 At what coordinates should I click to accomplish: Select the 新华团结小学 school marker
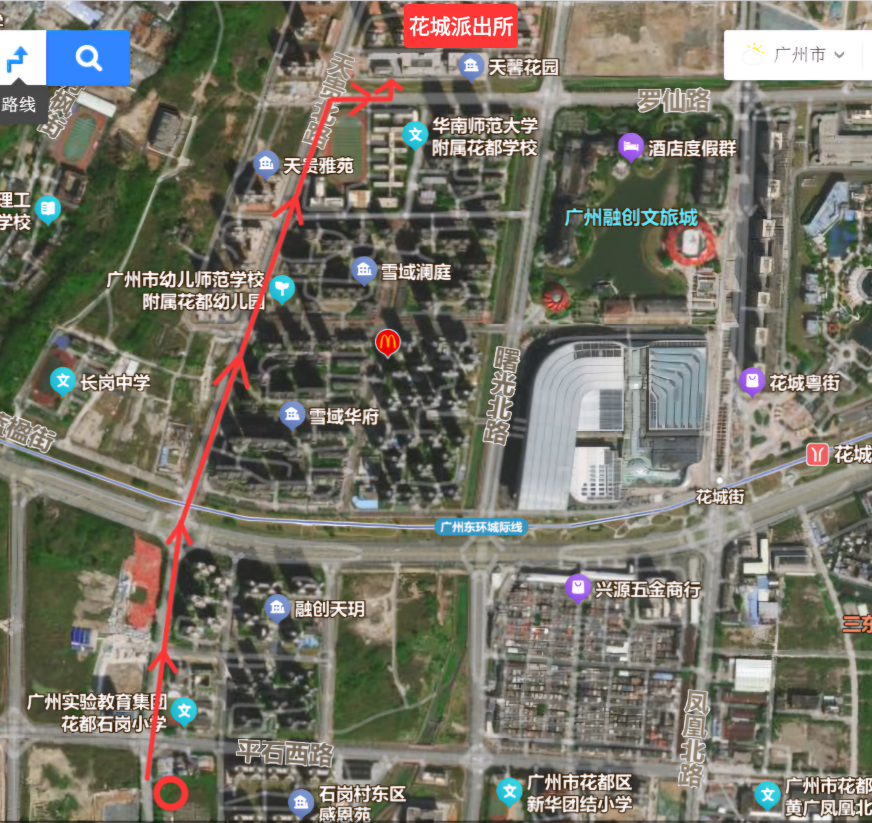(x=509, y=792)
